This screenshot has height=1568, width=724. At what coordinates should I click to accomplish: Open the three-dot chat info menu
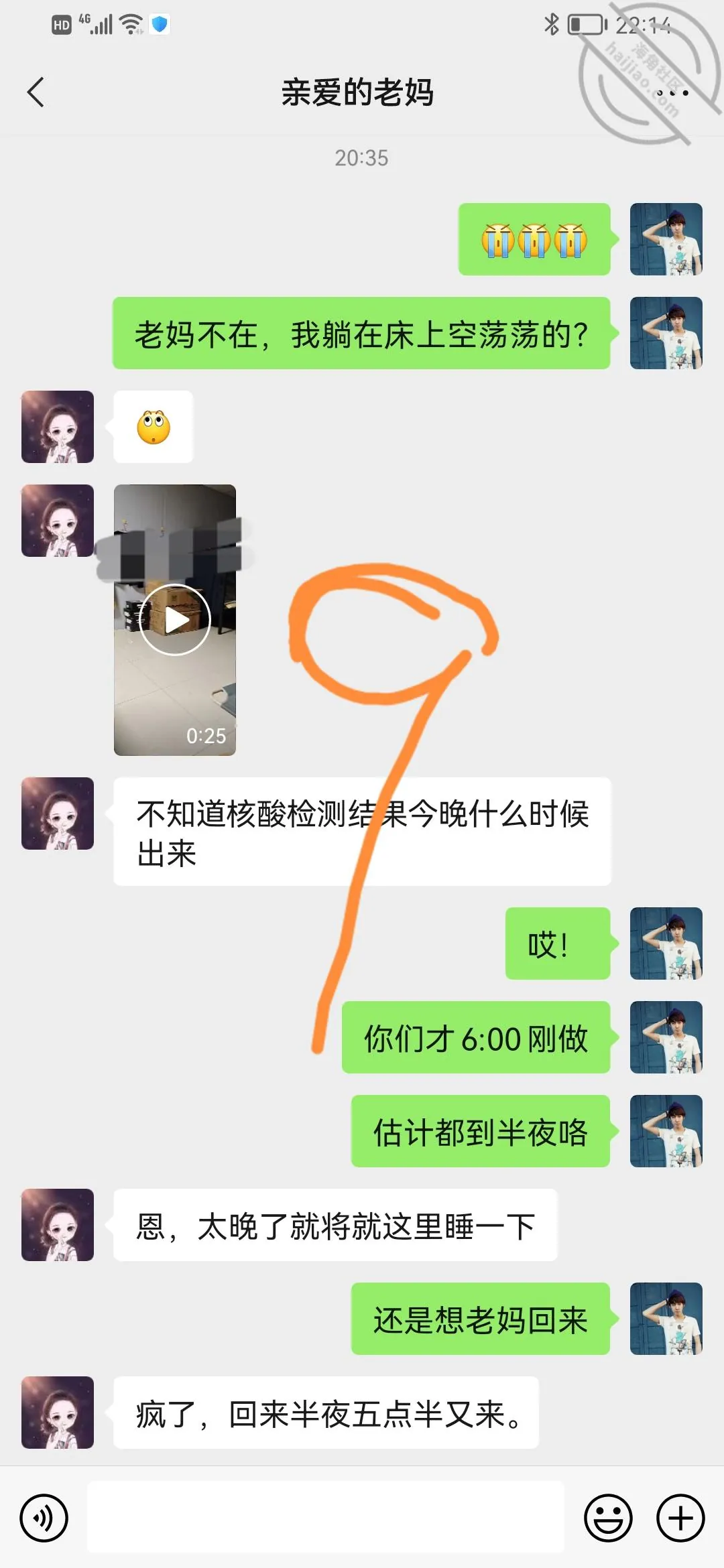tap(672, 93)
